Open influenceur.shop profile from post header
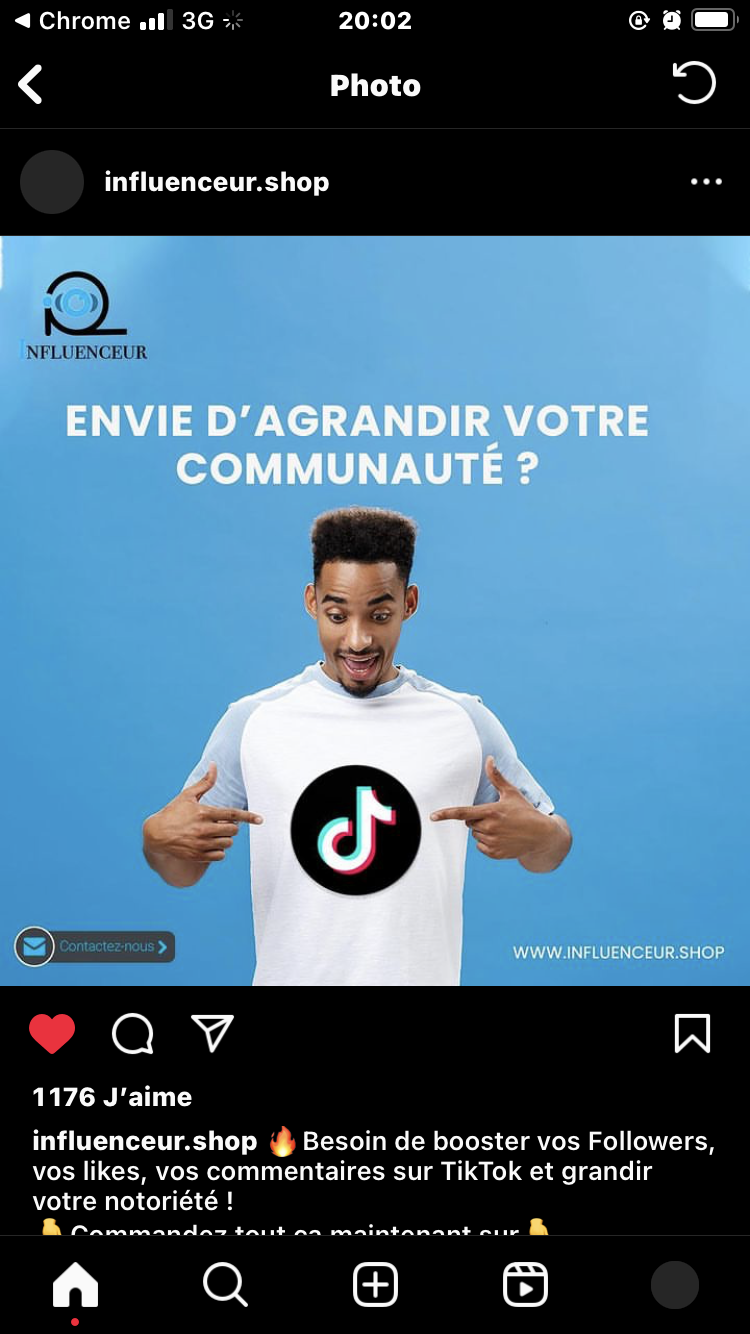750x1334 pixels. 216,182
